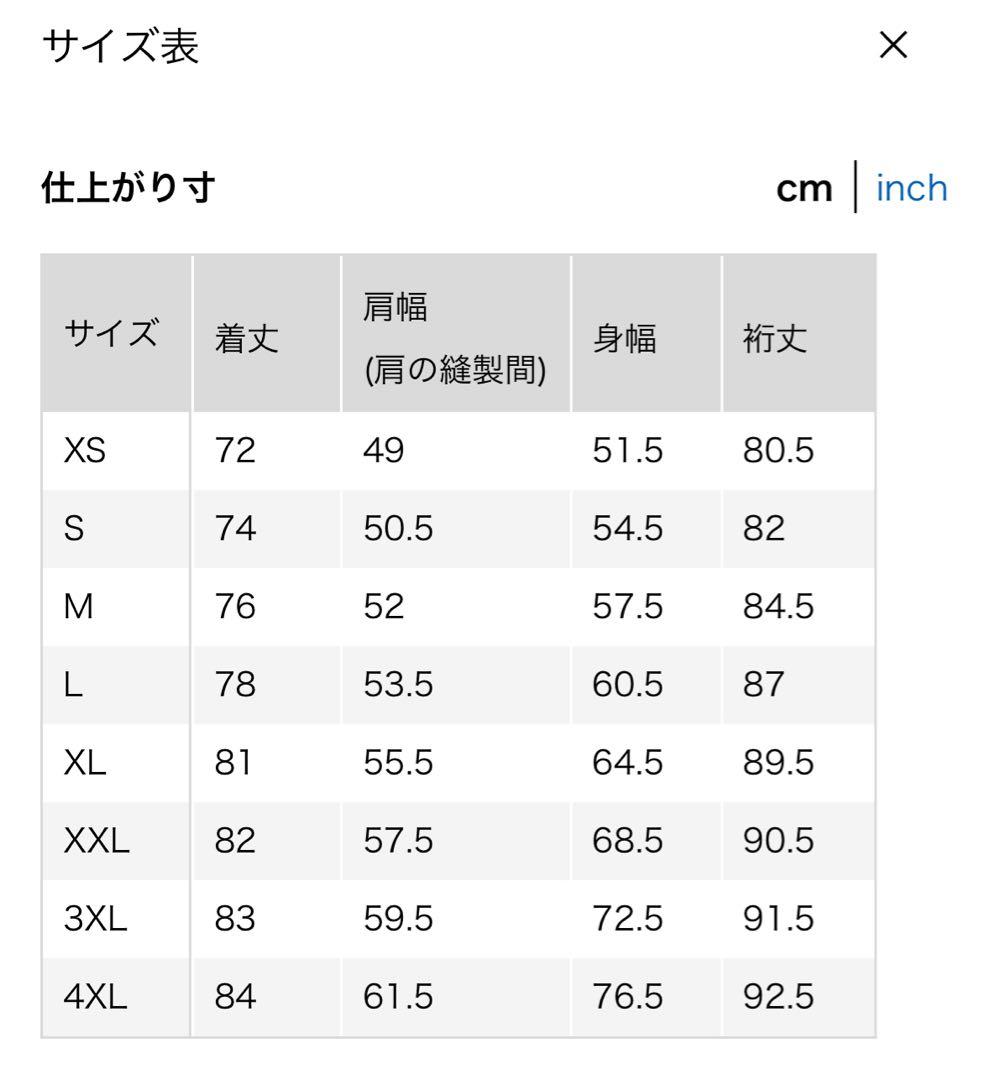
Task: Close the サイズ表 size chart dialog
Action: click(x=893, y=45)
